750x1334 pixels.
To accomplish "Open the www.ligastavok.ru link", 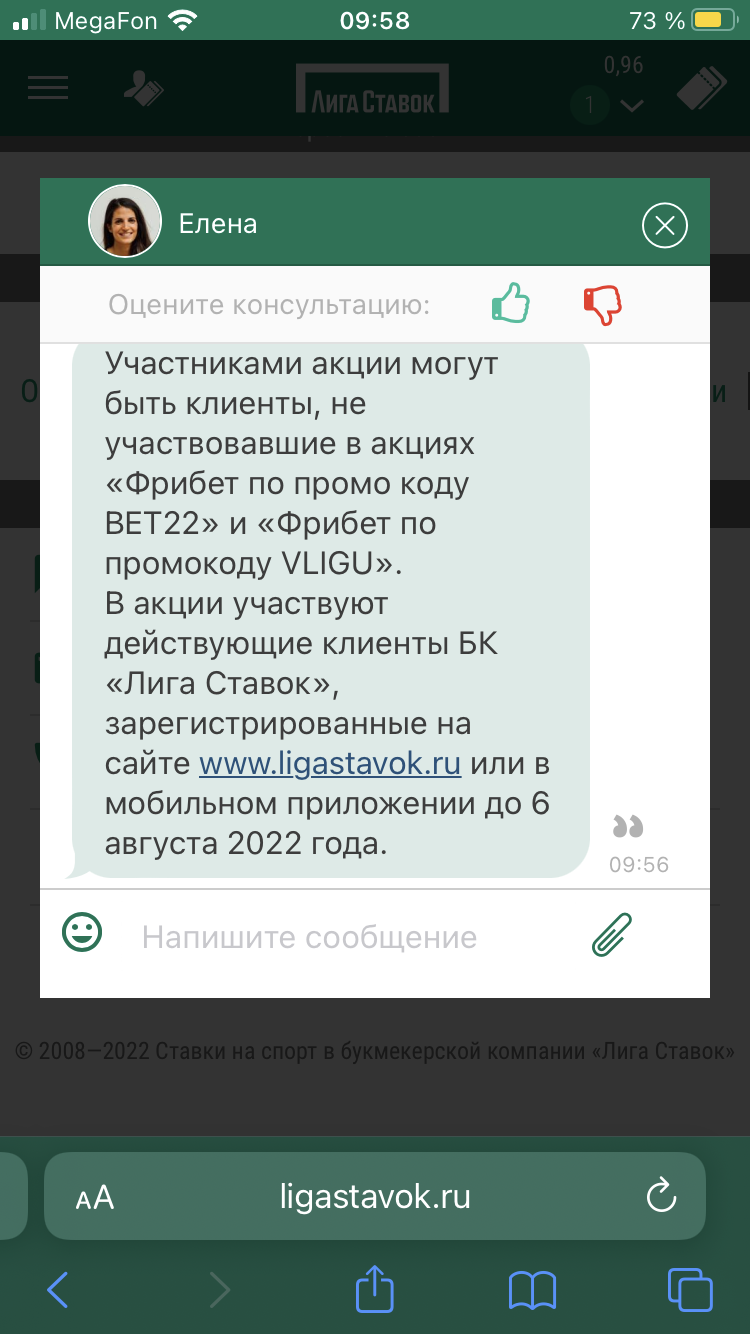I will [x=330, y=764].
